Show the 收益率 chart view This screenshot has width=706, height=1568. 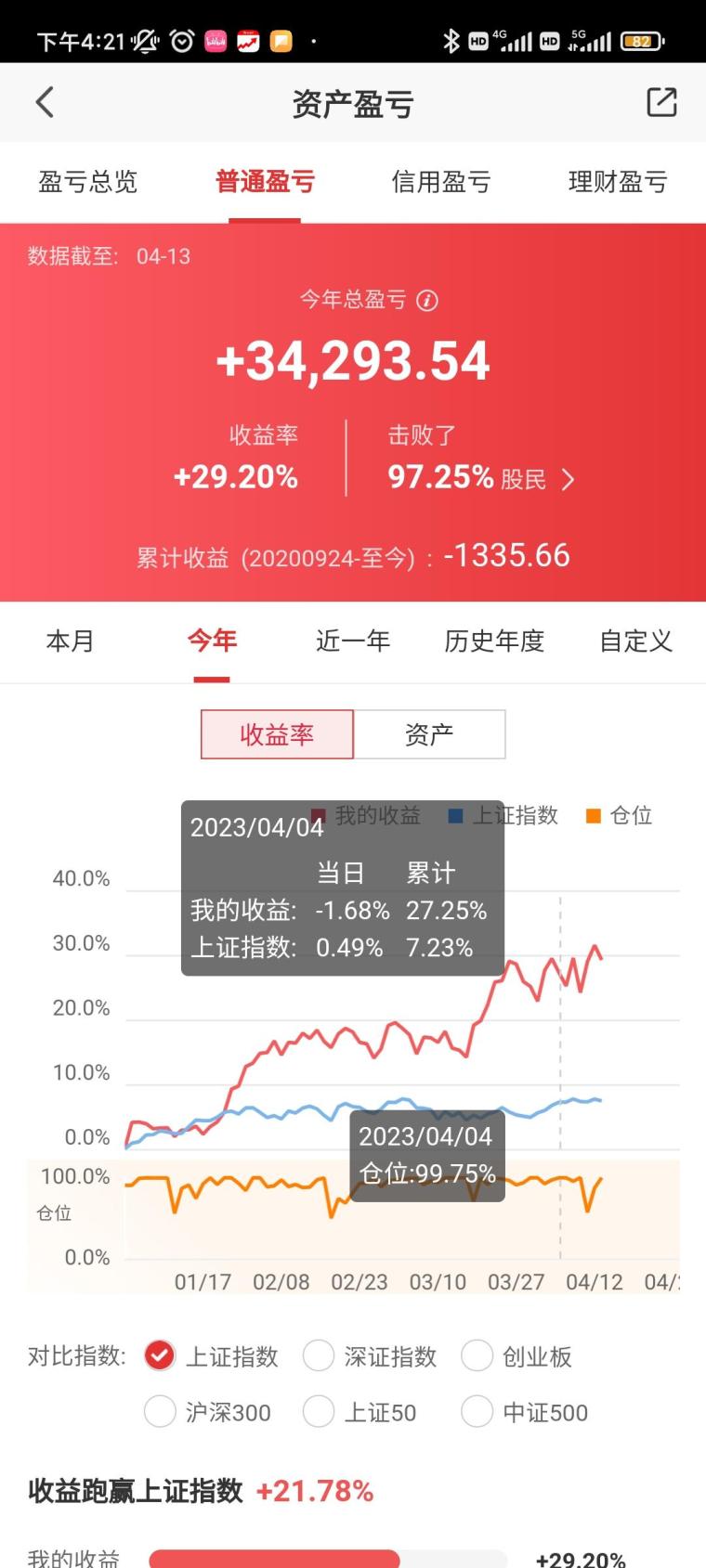(277, 734)
